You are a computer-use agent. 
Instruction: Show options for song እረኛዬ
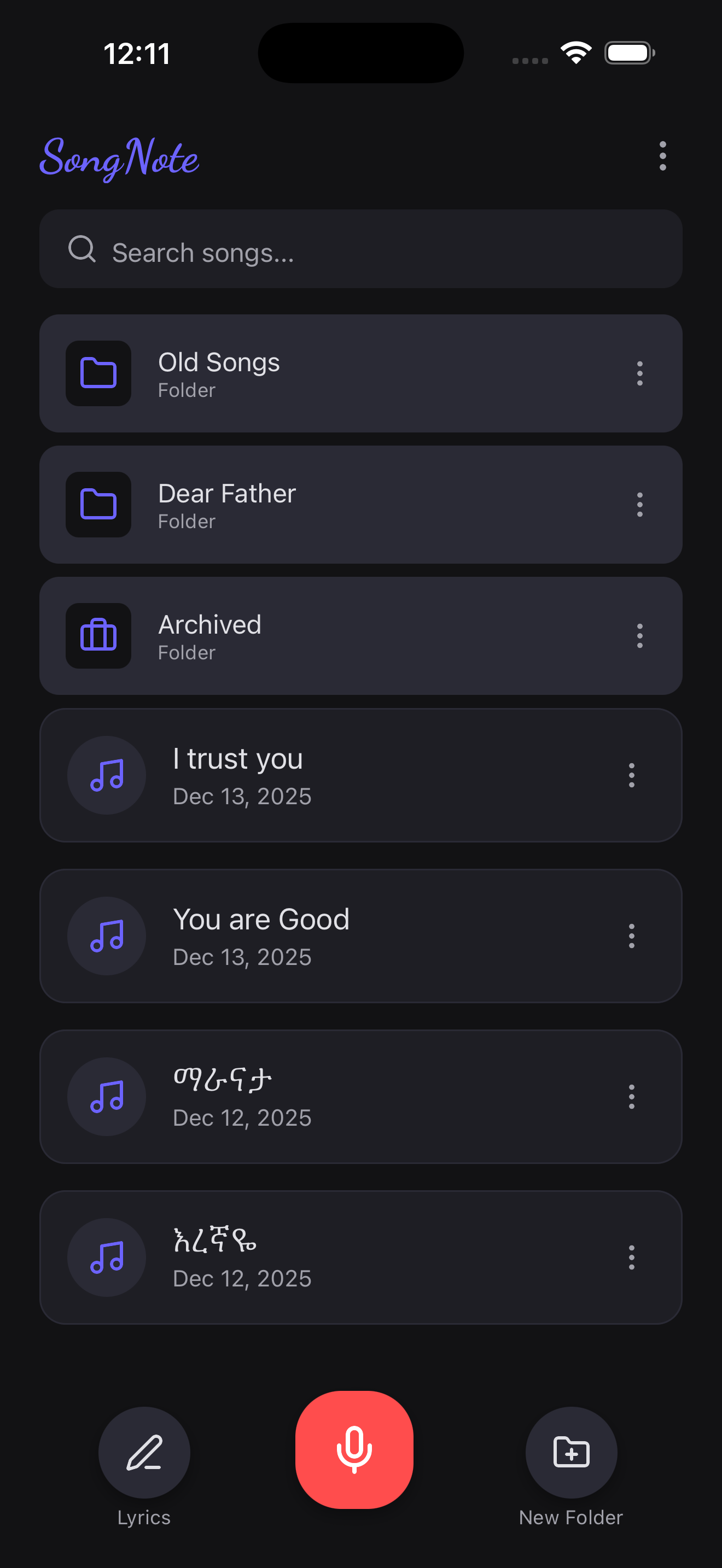pos(631,1257)
